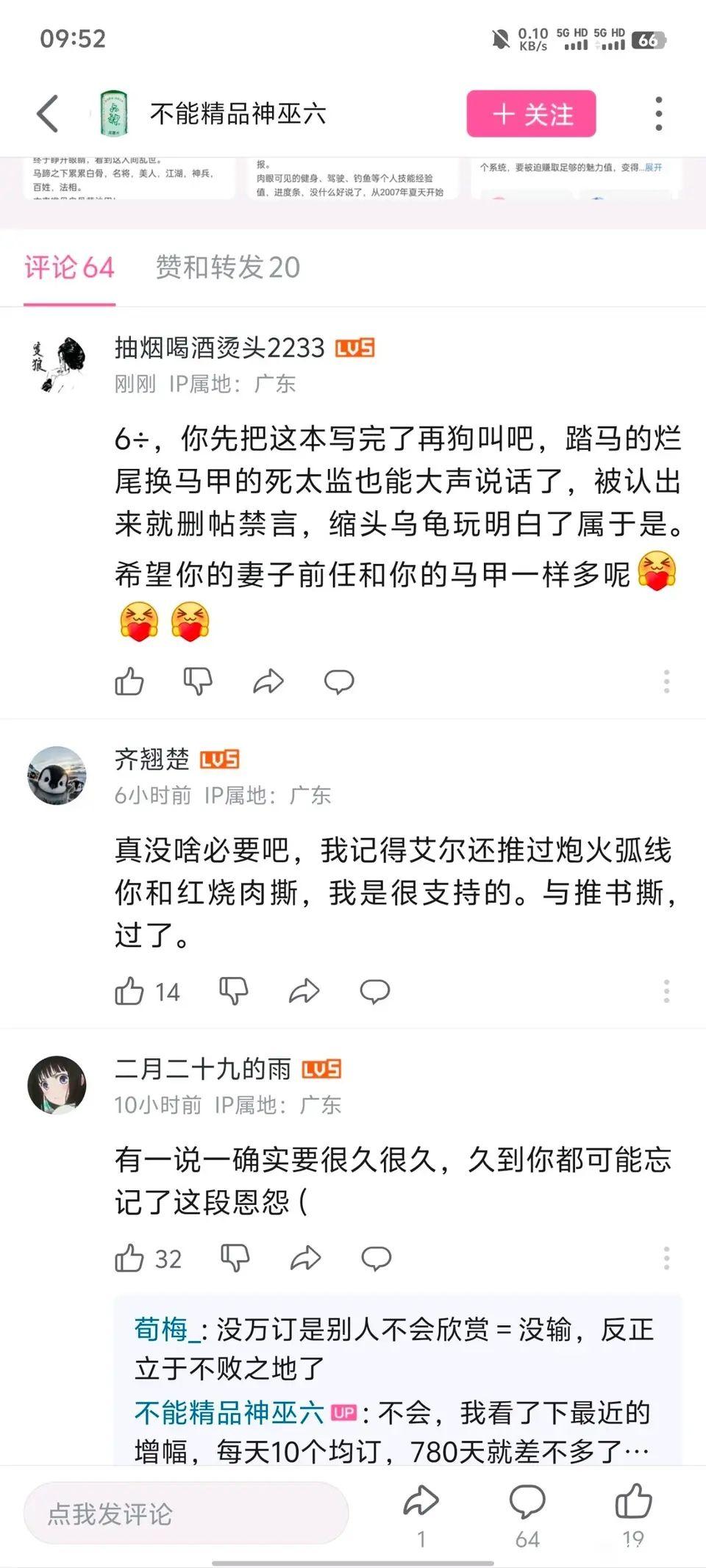The image size is (706, 1568).
Task: Like 二月二十九的雨's comment with 32 likes
Action: coord(130,1258)
